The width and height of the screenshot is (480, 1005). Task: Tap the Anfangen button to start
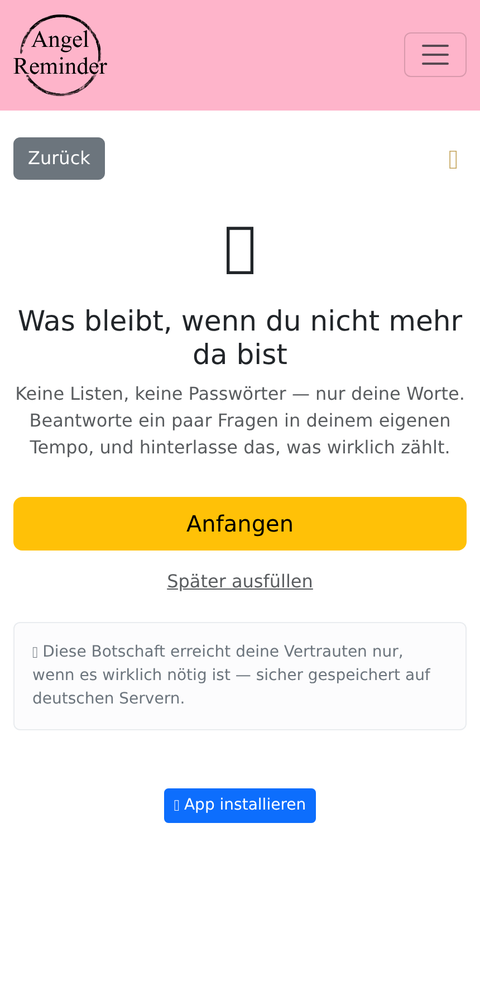[240, 524]
